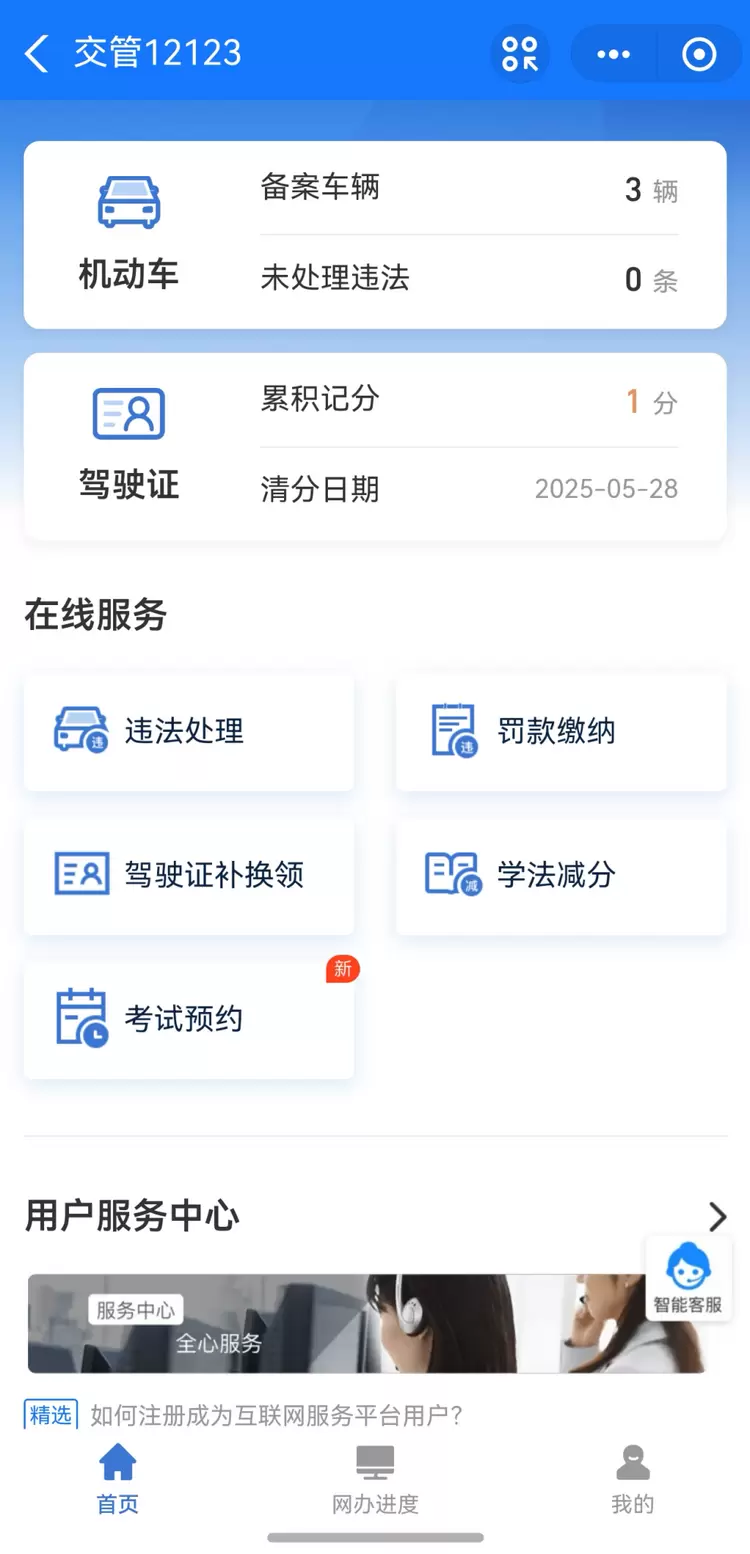Read 如何注册成为互联网服务平台用户 article

point(276,1415)
